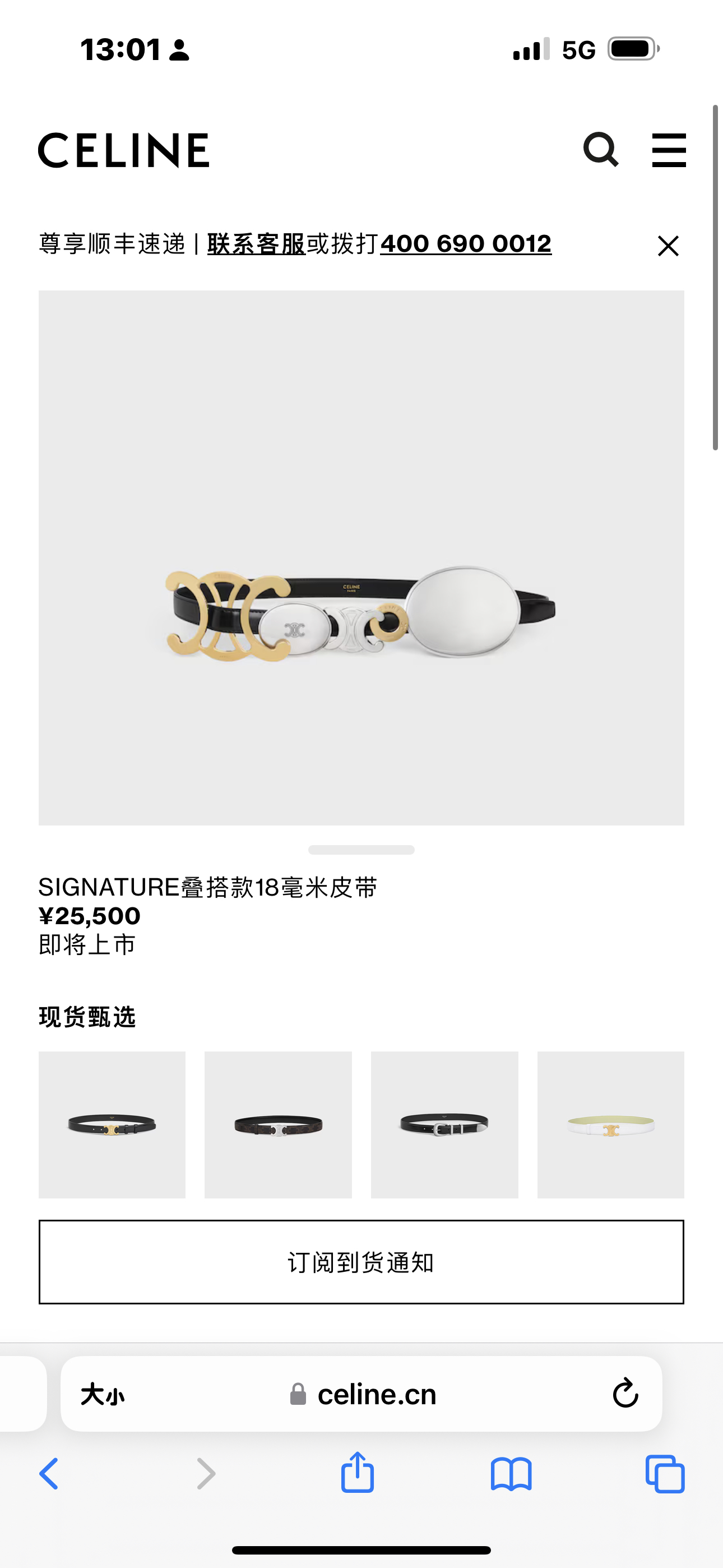Select the black belt with silver western buckle
Image resolution: width=723 pixels, height=1568 pixels.
click(444, 1125)
